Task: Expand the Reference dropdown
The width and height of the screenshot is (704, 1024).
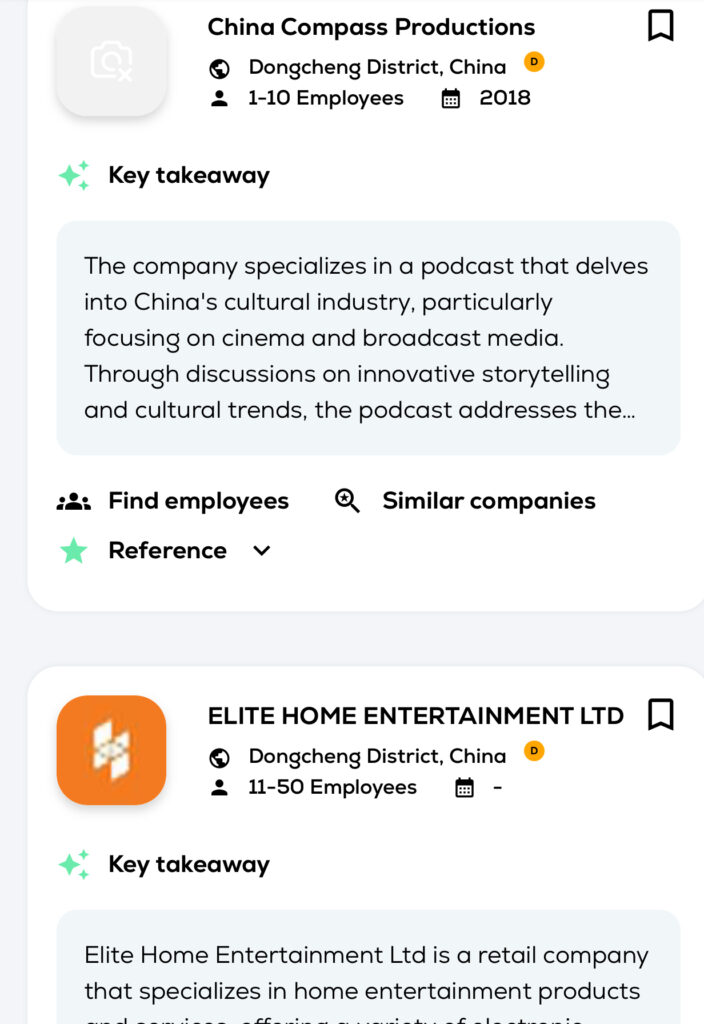Action: (x=262, y=550)
